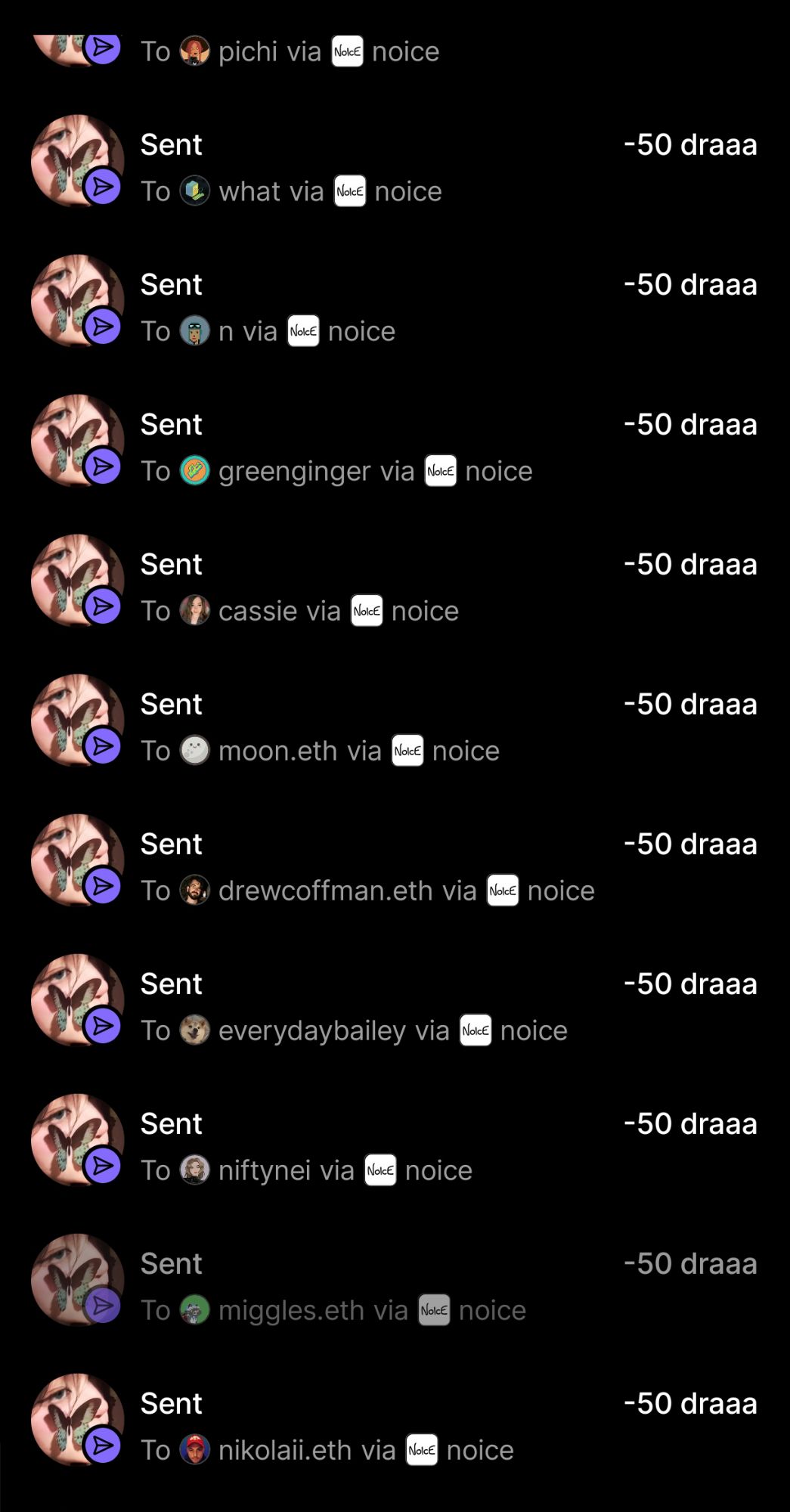790x1512 pixels.
Task: View the nikolaii.eth transaction details
Action: click(x=393, y=1427)
